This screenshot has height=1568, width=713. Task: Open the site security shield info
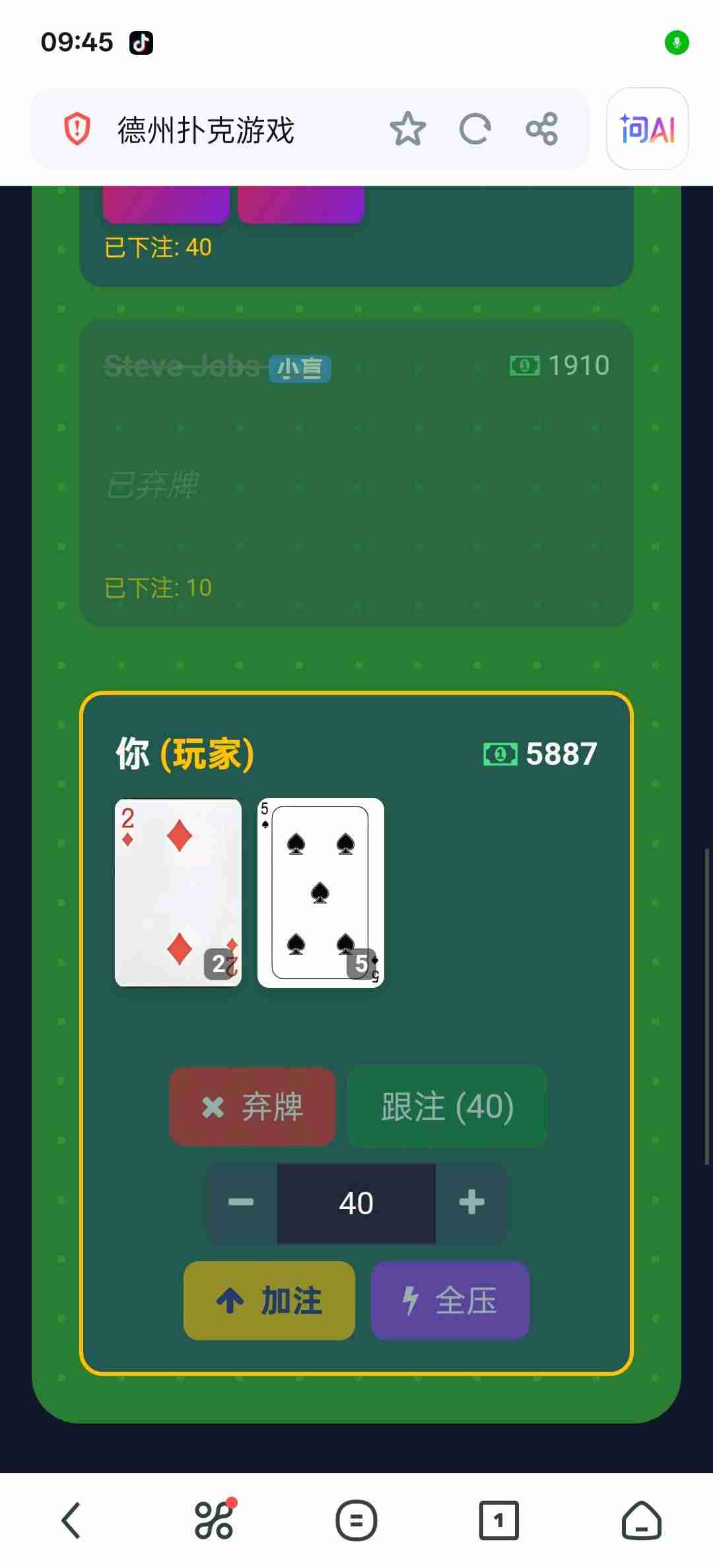tap(77, 129)
